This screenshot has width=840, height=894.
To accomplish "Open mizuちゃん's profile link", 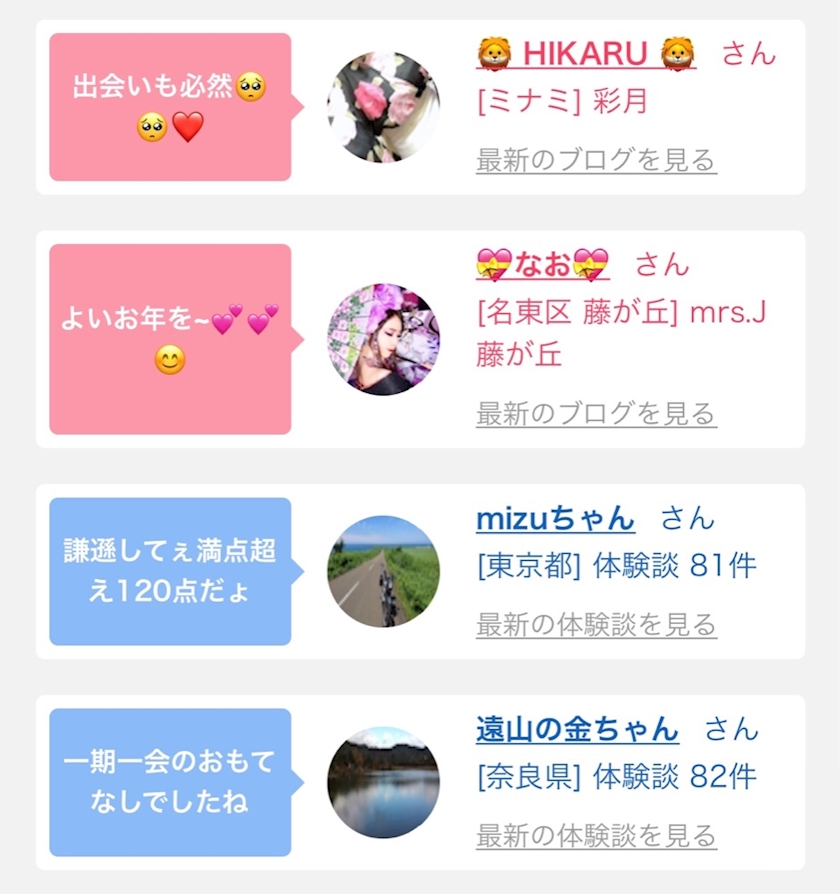I will (x=555, y=518).
